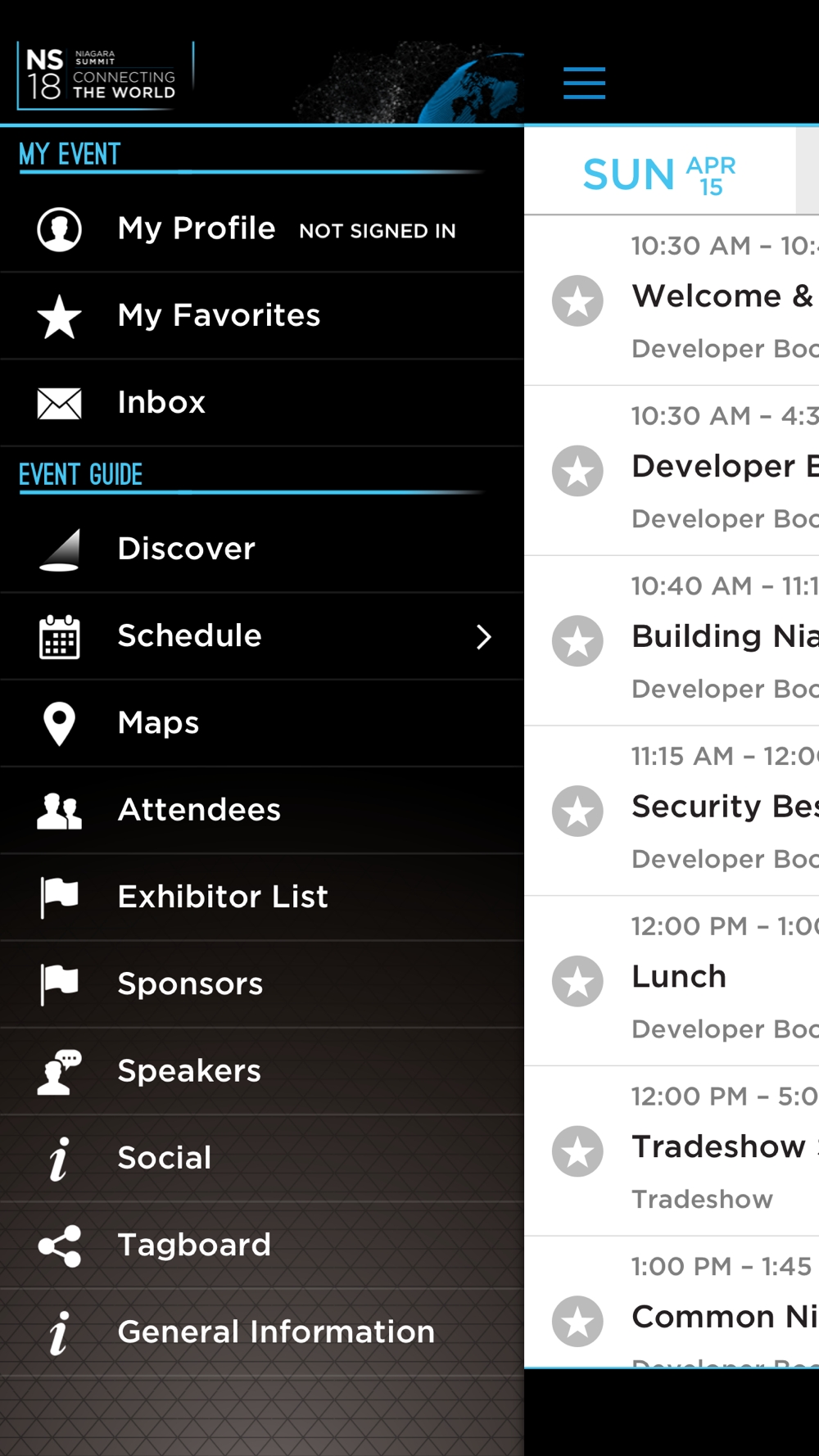The height and width of the screenshot is (1456, 819).
Task: Favorite the Lunch session with its star
Action: [x=577, y=981]
